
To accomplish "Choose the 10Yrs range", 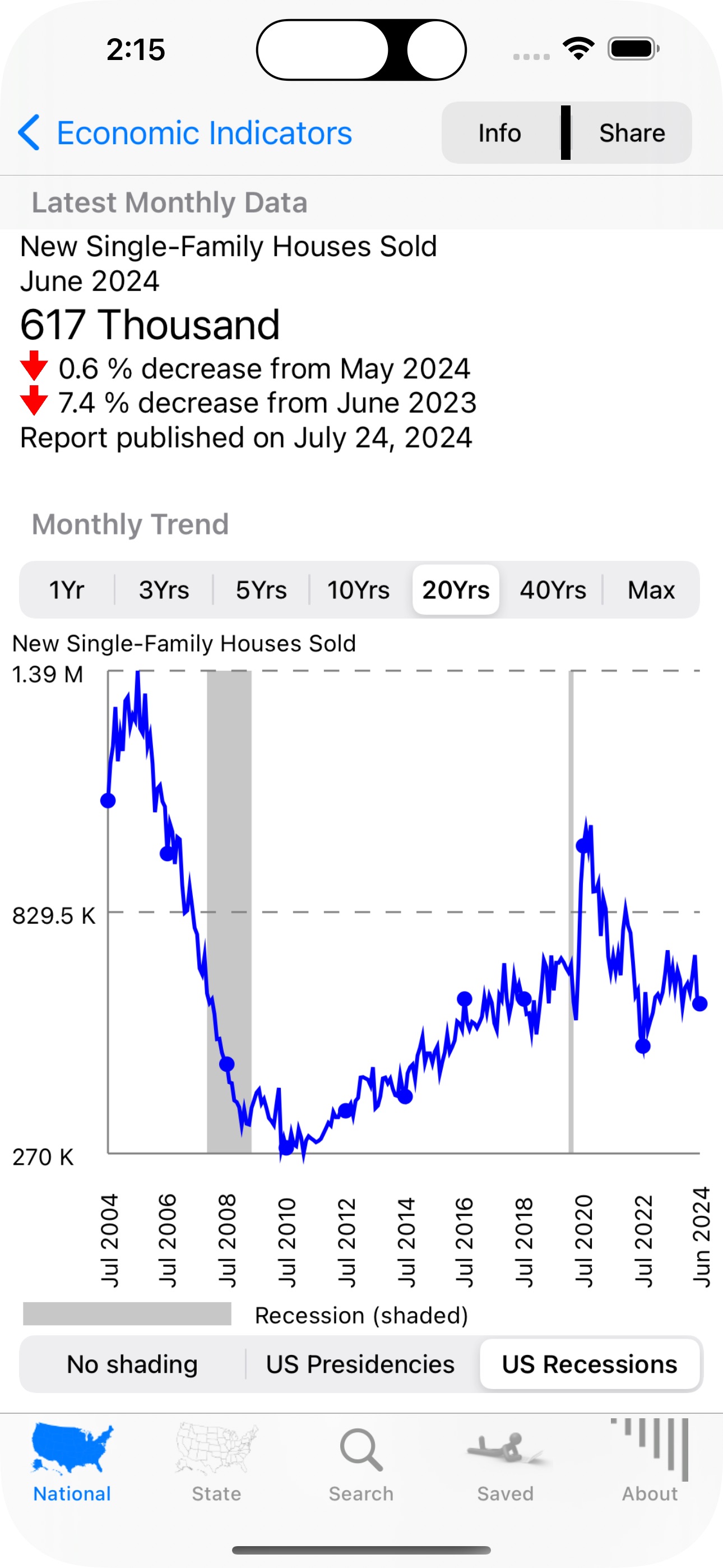I will click(x=359, y=590).
